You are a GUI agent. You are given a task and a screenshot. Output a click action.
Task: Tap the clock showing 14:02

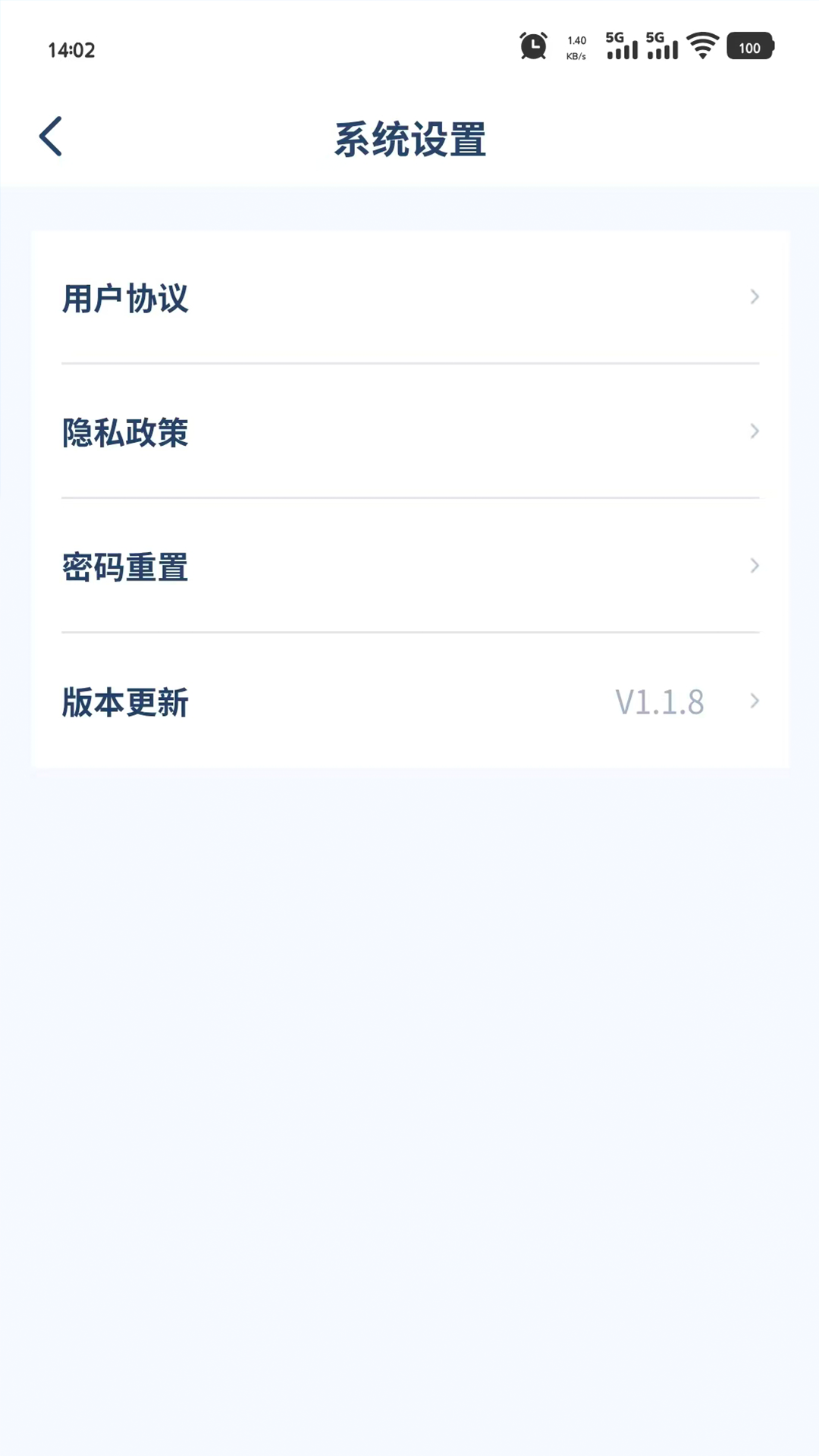pyautogui.click(x=71, y=51)
